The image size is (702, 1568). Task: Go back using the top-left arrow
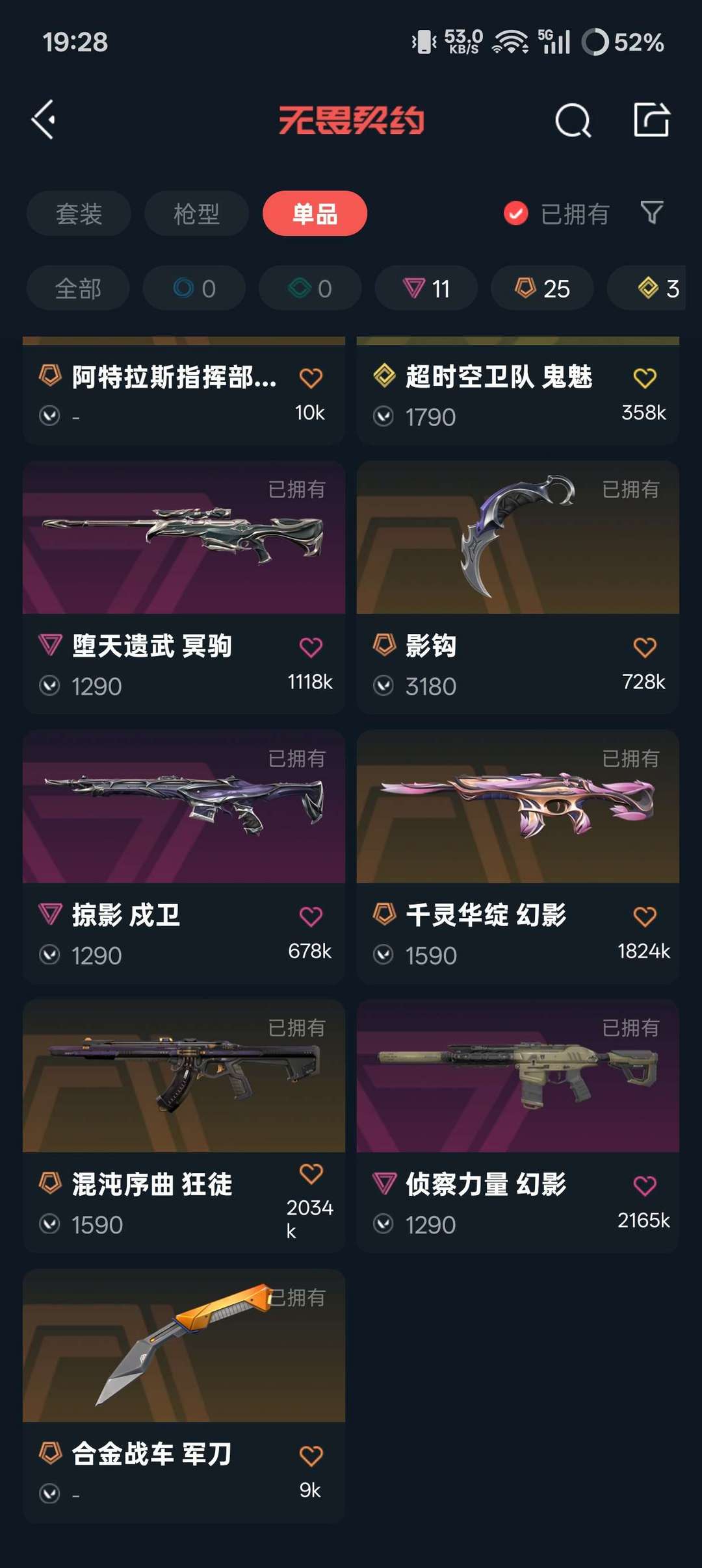[44, 120]
